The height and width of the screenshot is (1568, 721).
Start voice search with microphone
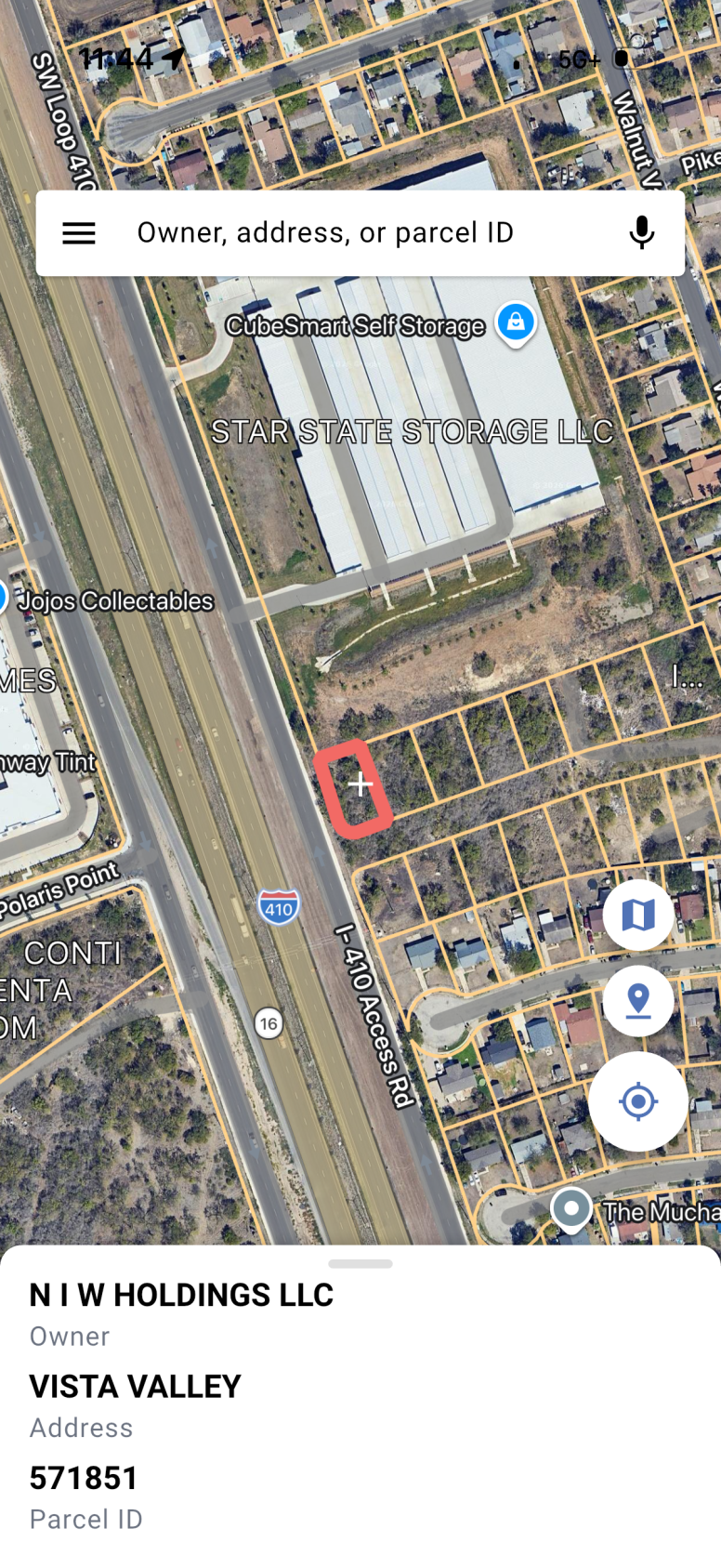[x=641, y=233]
